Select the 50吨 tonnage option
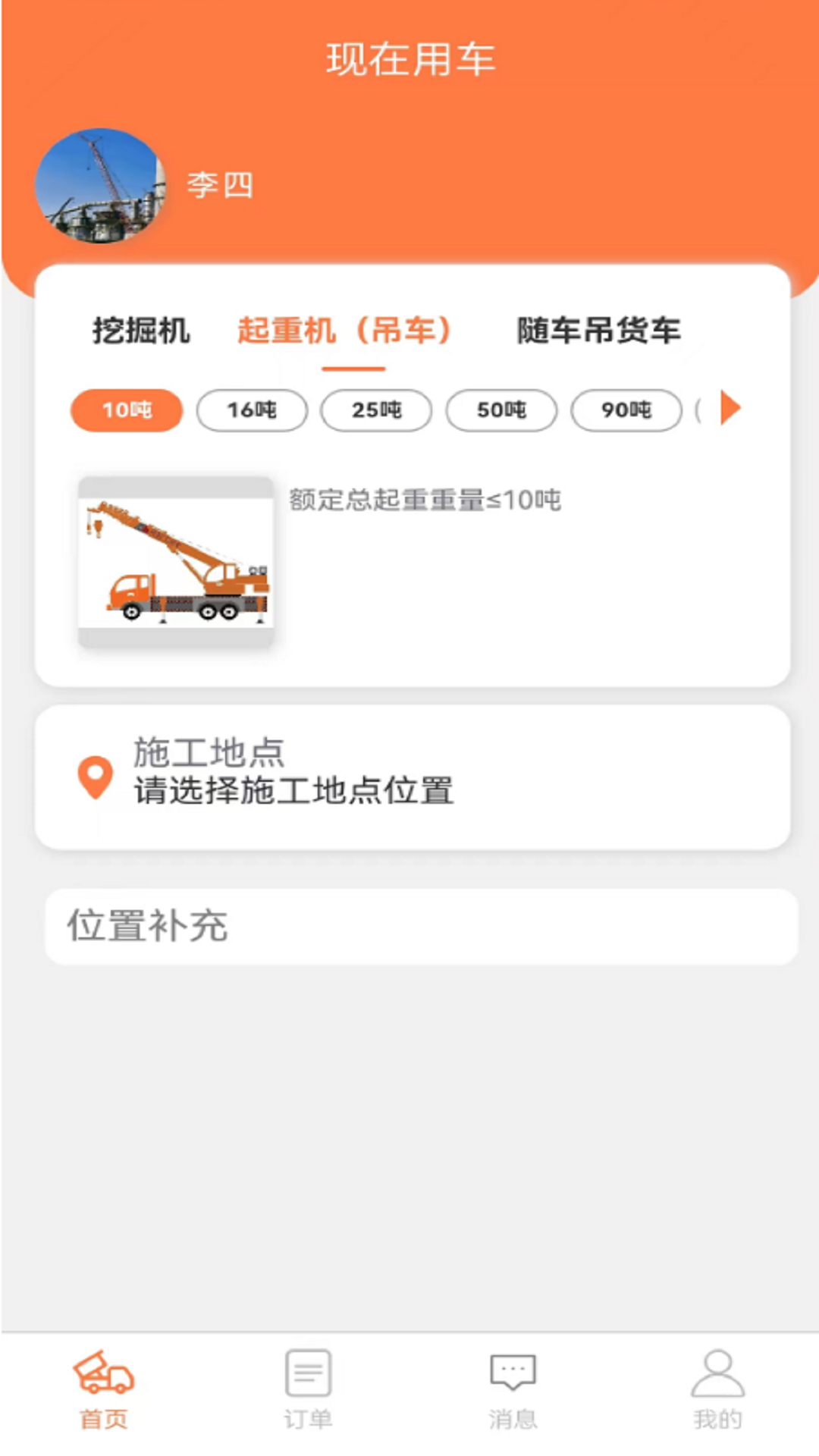819x1456 pixels. pos(501,410)
